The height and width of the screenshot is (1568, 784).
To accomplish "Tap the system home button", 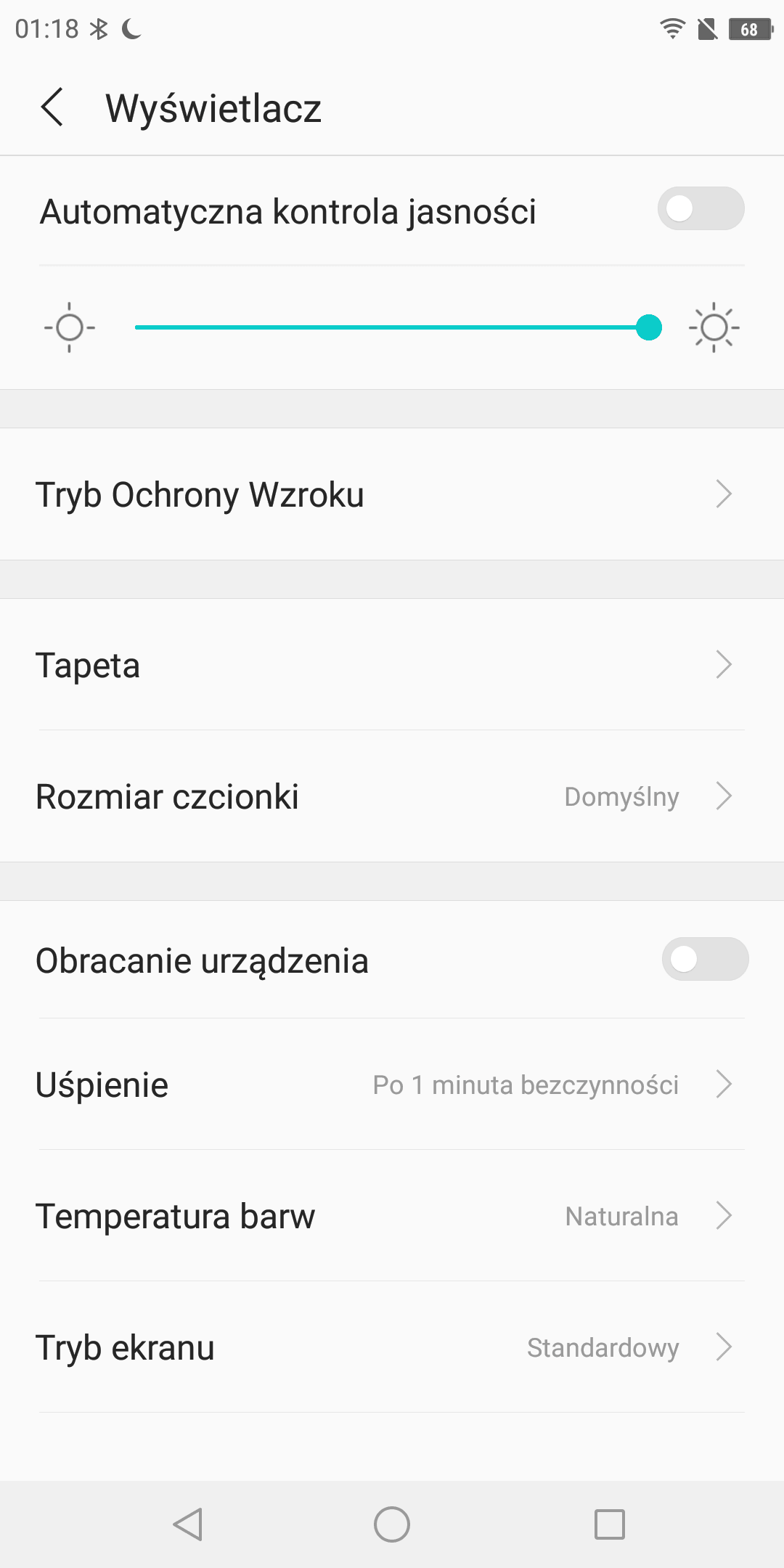I will pyautogui.click(x=392, y=1524).
